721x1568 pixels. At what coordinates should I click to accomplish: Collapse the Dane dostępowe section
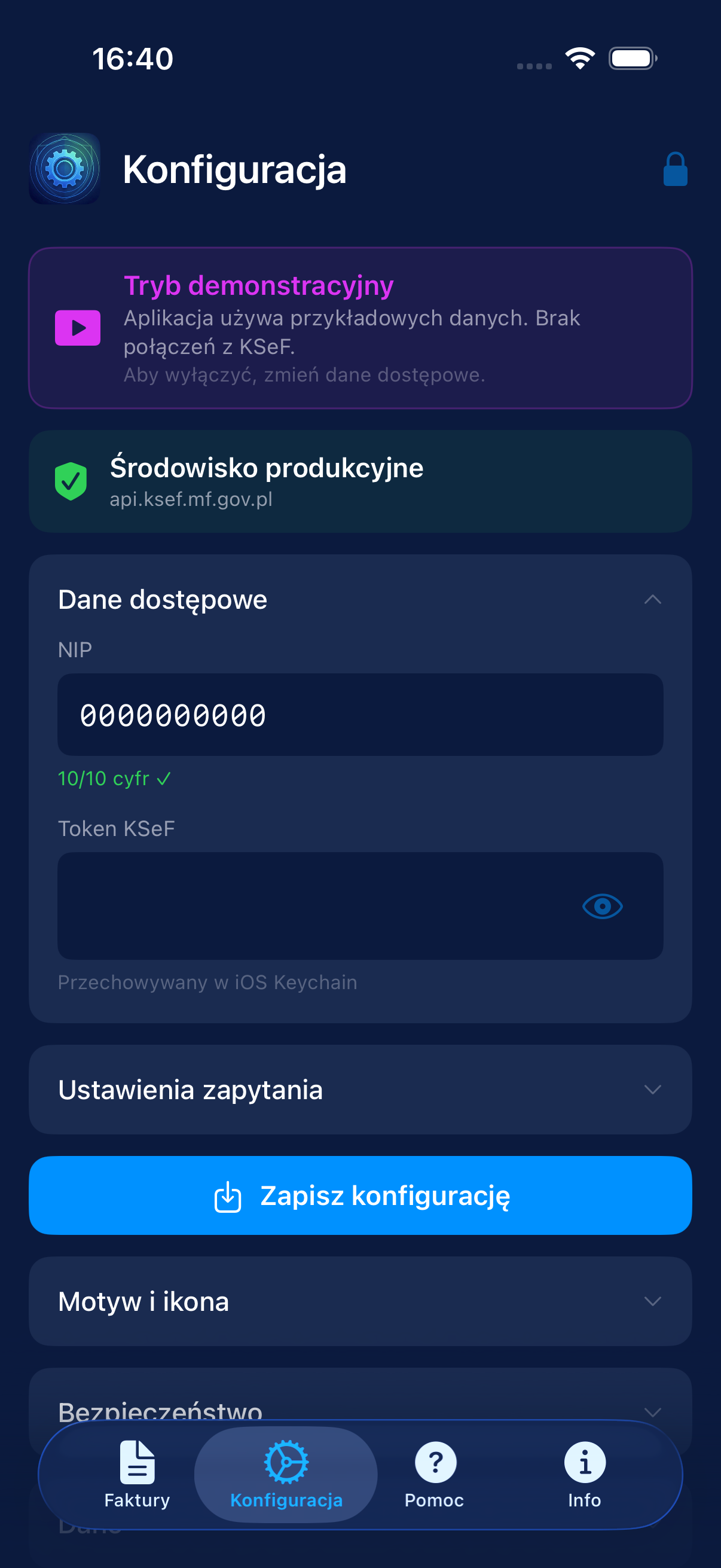coord(653,600)
